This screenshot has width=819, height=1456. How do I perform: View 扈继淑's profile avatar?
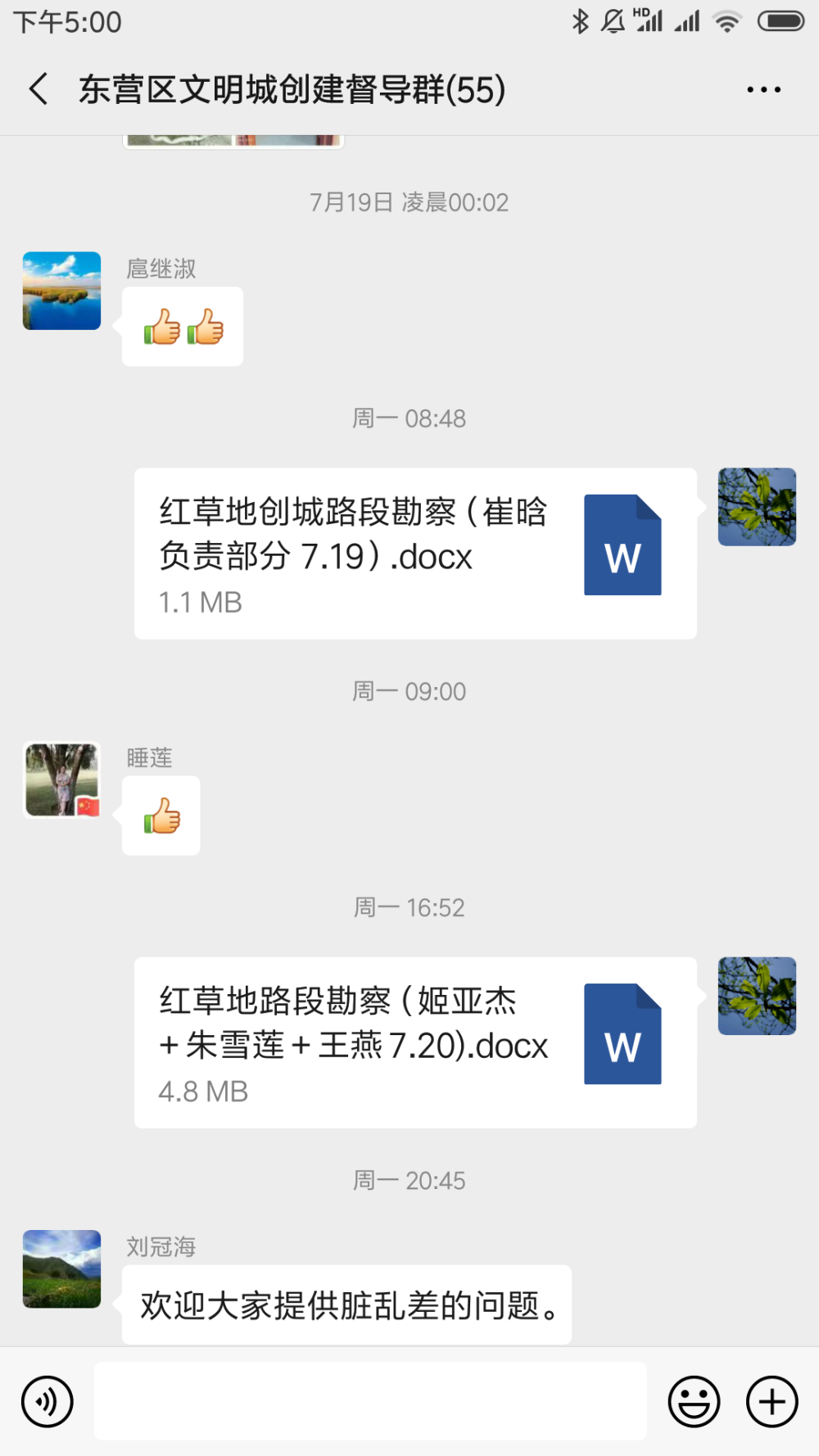coord(61,291)
